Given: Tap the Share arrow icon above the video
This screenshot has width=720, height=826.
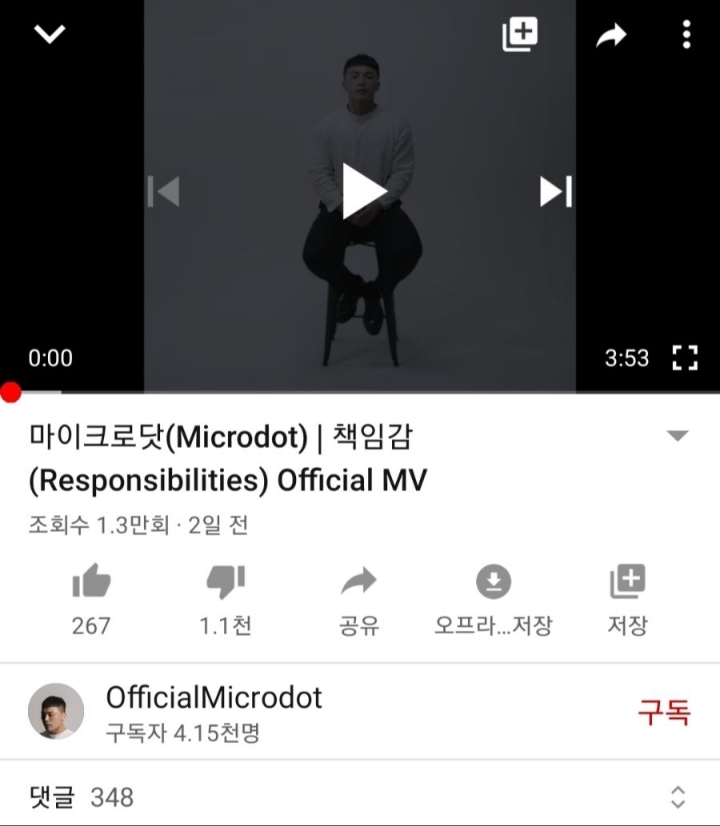Looking at the screenshot, I should pyautogui.click(x=611, y=35).
